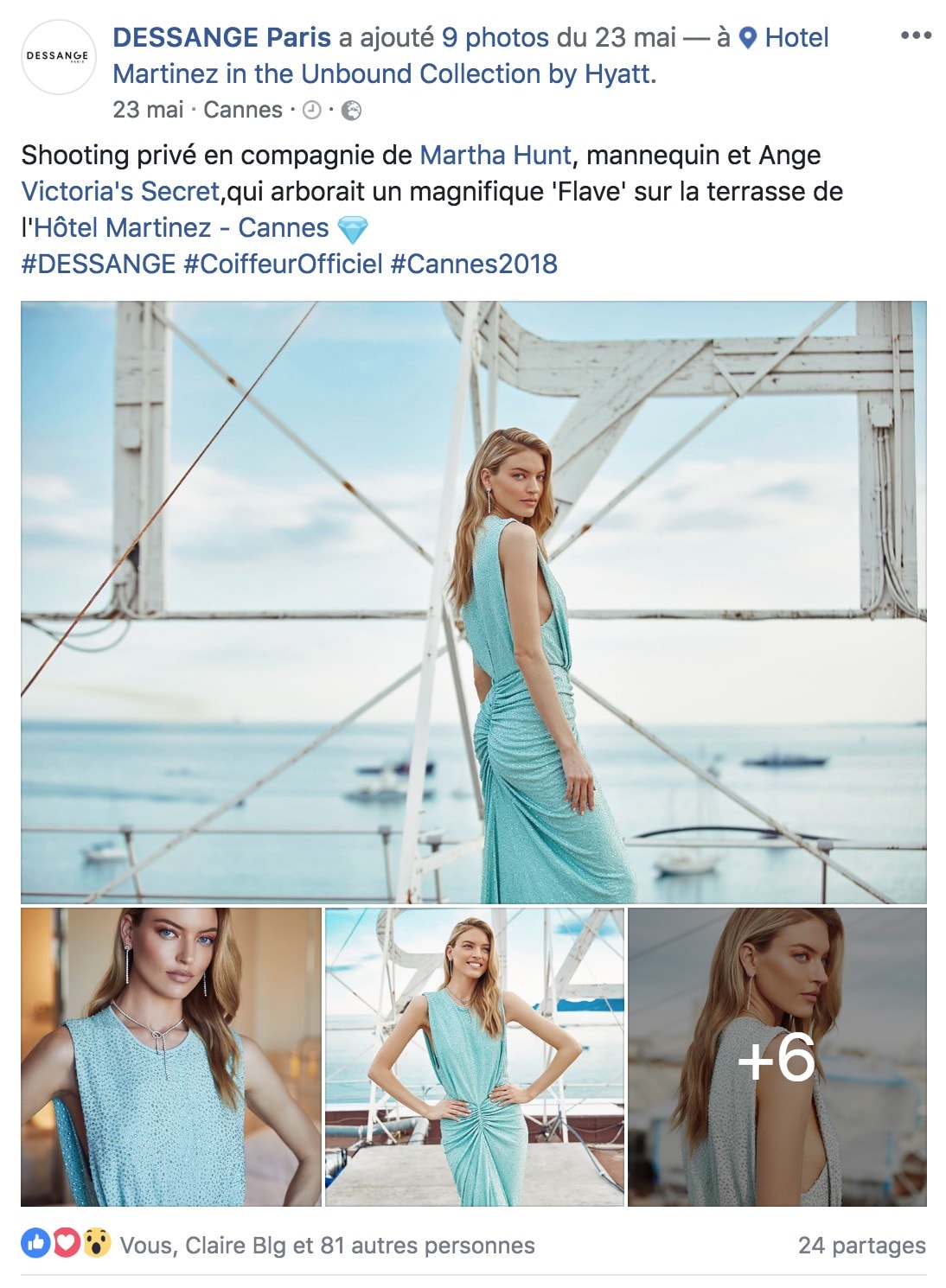Open the post options three-dot menu
Viewport: 946px width, 1288px height.
tap(916, 35)
